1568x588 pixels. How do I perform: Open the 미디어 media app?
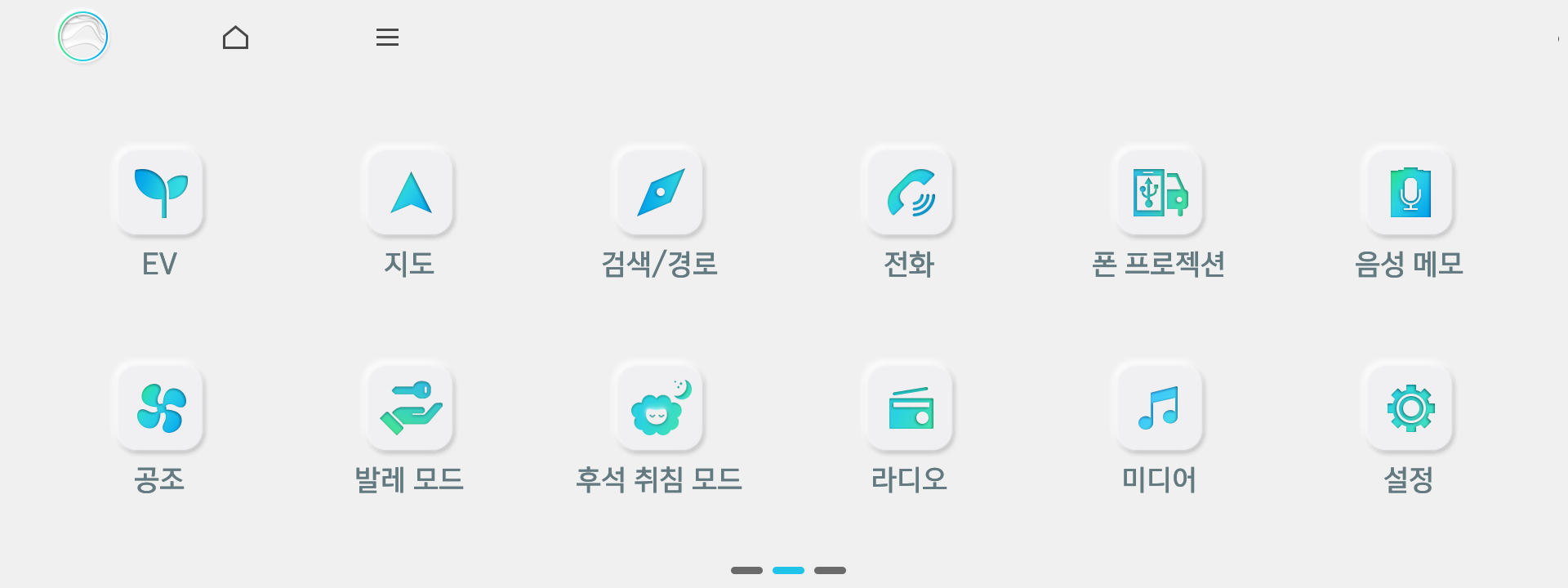pos(1160,408)
